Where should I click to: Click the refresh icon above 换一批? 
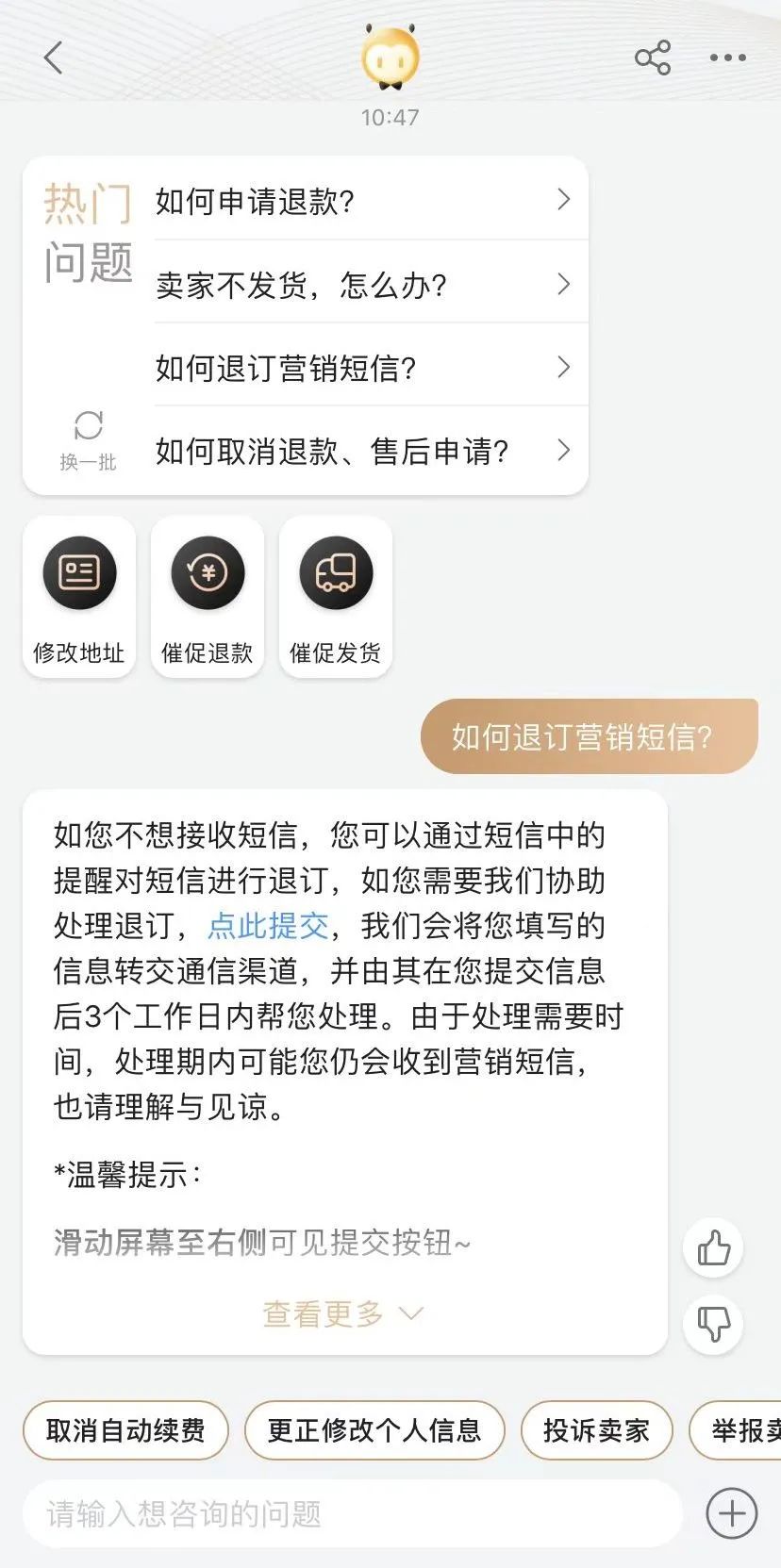pyautogui.click(x=88, y=426)
